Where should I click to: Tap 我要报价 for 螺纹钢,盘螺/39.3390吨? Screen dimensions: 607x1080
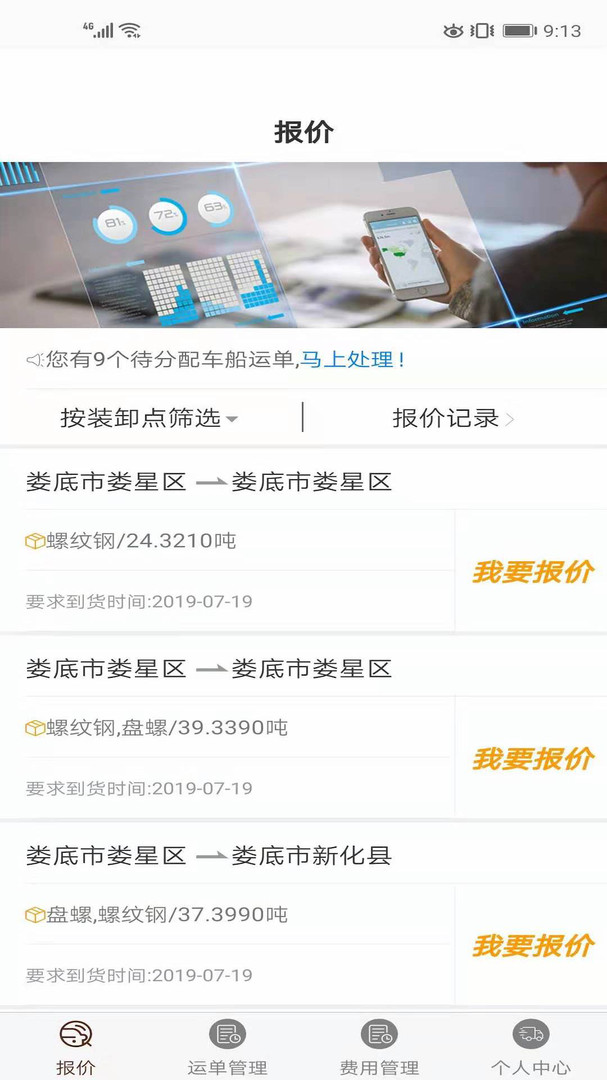[532, 759]
